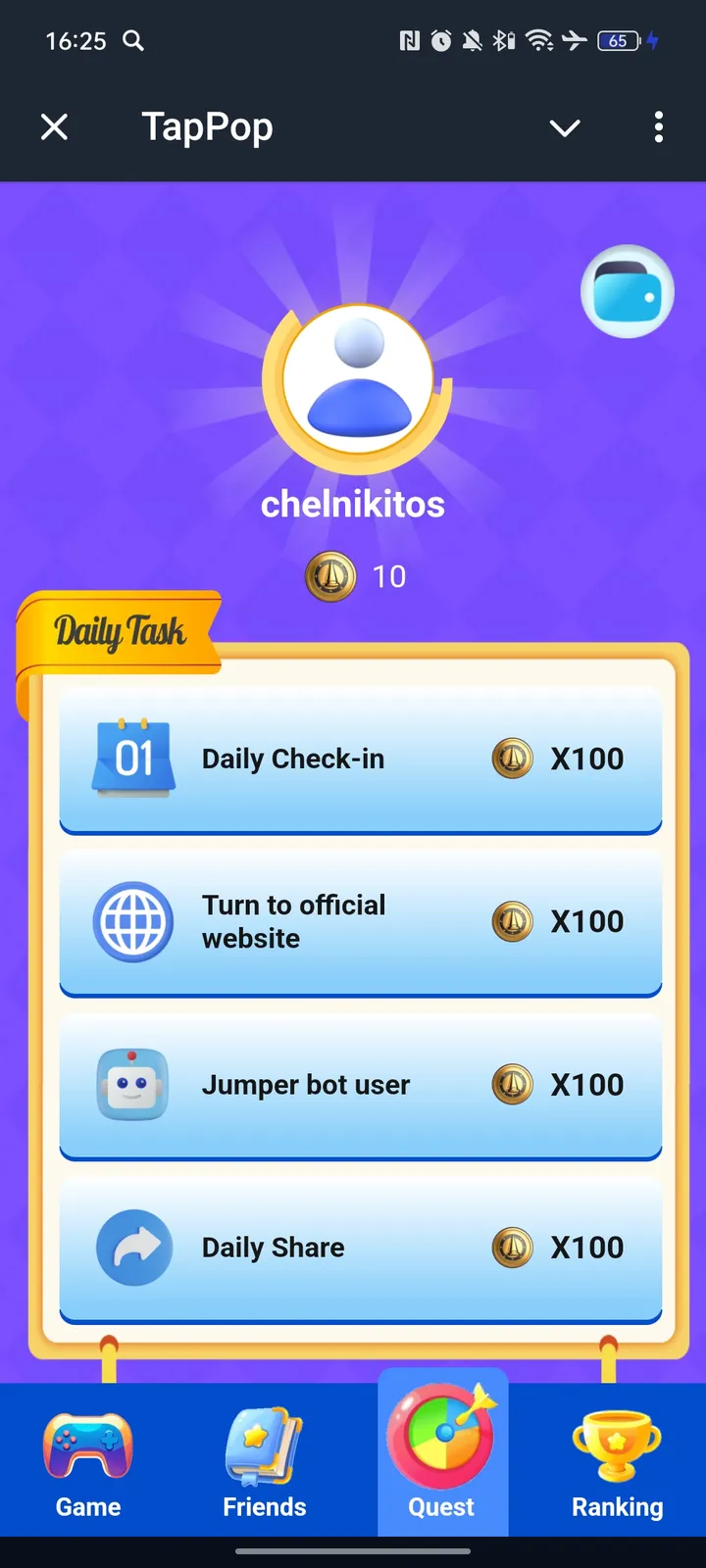Tap the battery indicator showing 65

click(x=619, y=41)
